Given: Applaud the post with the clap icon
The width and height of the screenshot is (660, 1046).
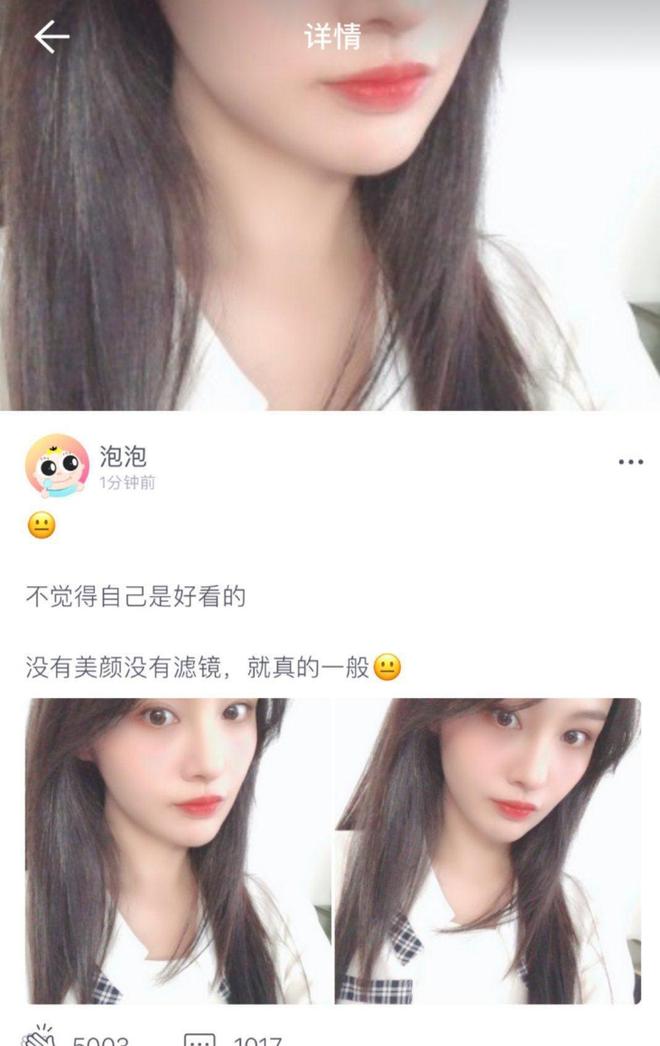Looking at the screenshot, I should click(39, 1037).
